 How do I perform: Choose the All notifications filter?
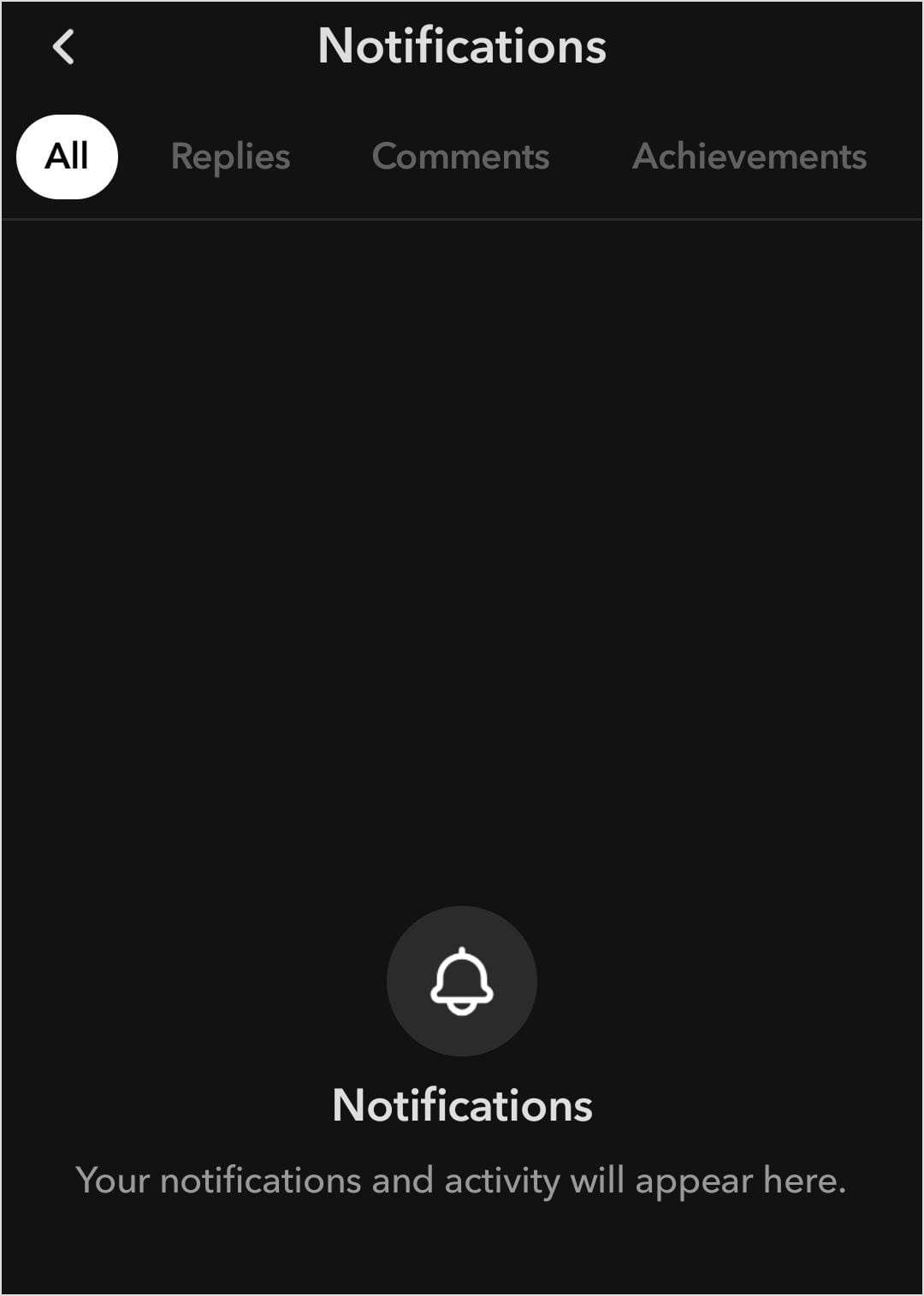pos(67,156)
